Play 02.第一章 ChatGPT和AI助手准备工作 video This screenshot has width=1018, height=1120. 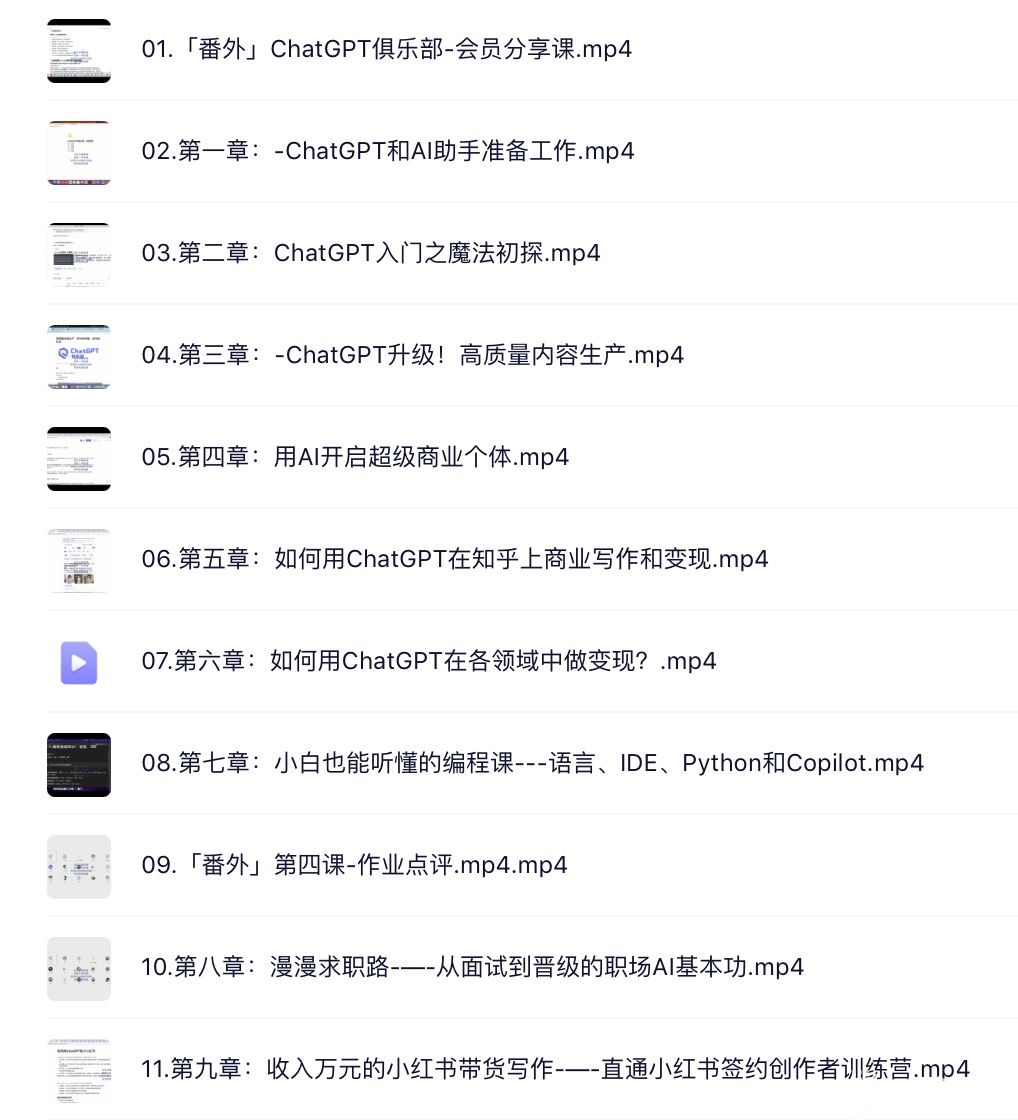[387, 151]
